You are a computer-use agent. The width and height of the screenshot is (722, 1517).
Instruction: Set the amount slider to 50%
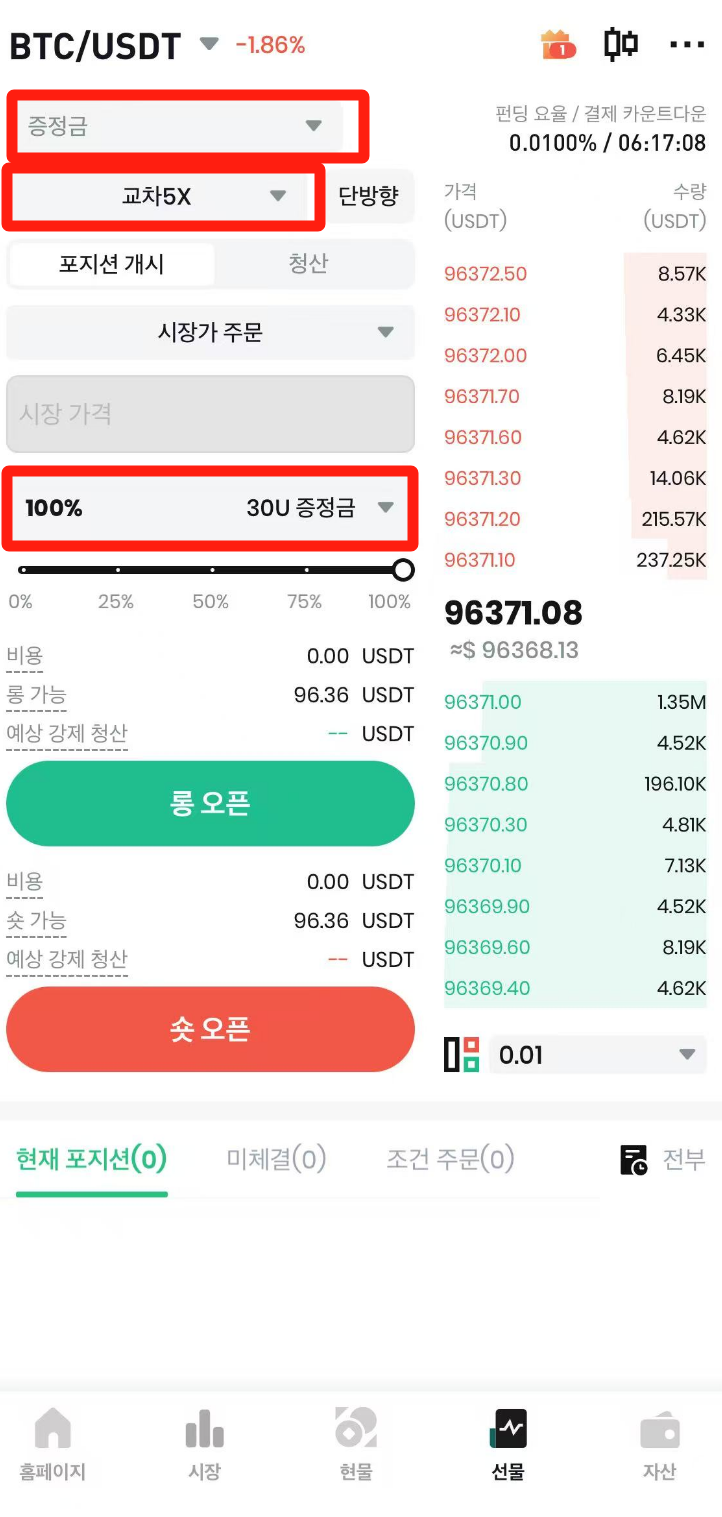click(x=211, y=570)
